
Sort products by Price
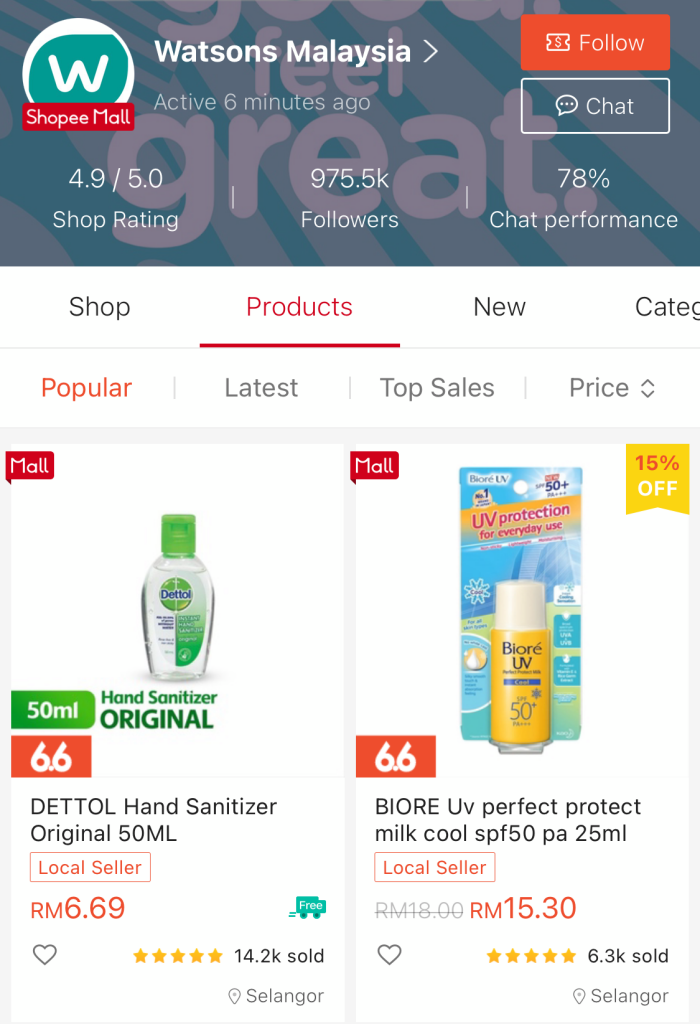click(x=611, y=388)
